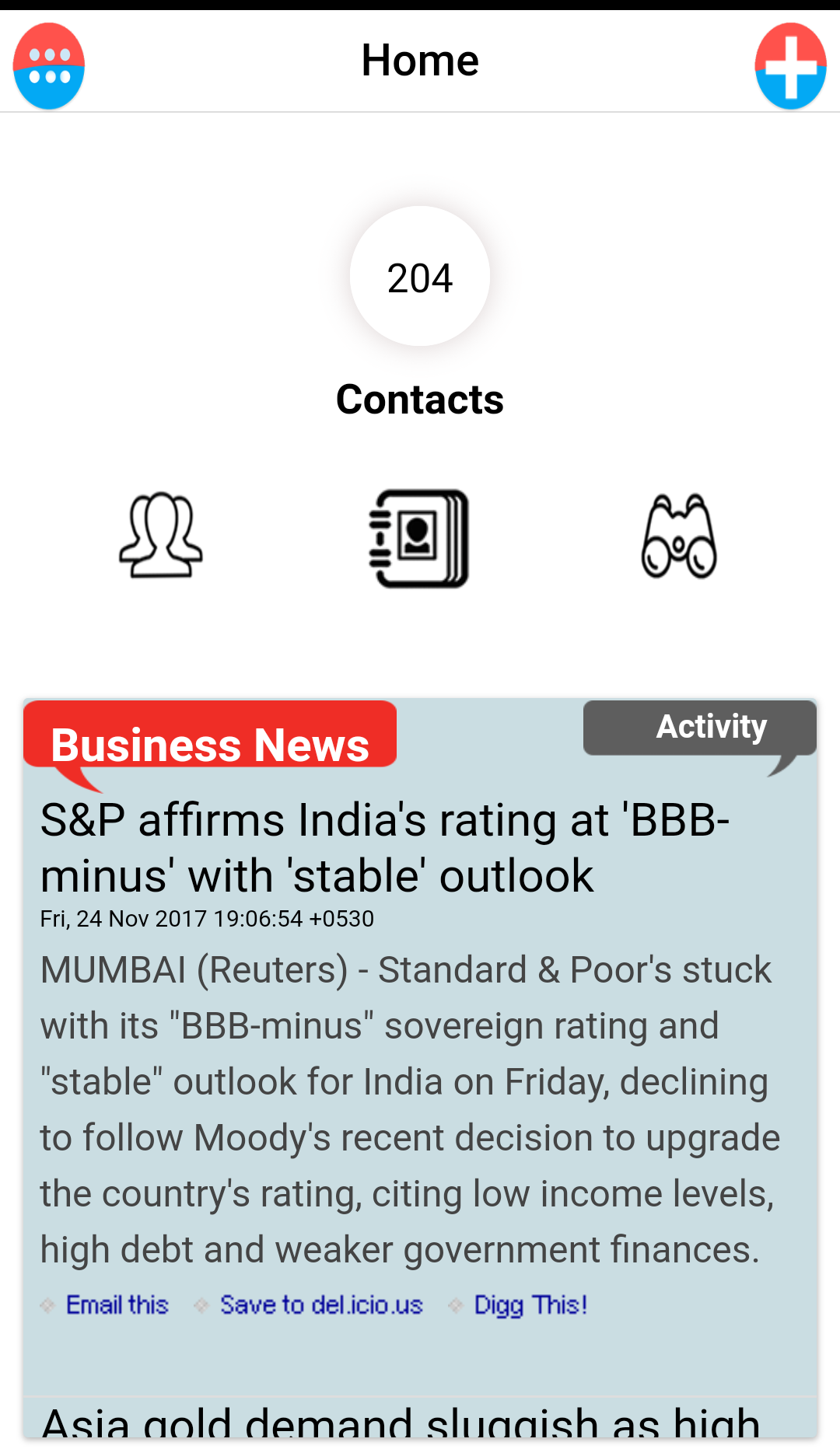Open the S&P affirms India's rating article

(385, 848)
